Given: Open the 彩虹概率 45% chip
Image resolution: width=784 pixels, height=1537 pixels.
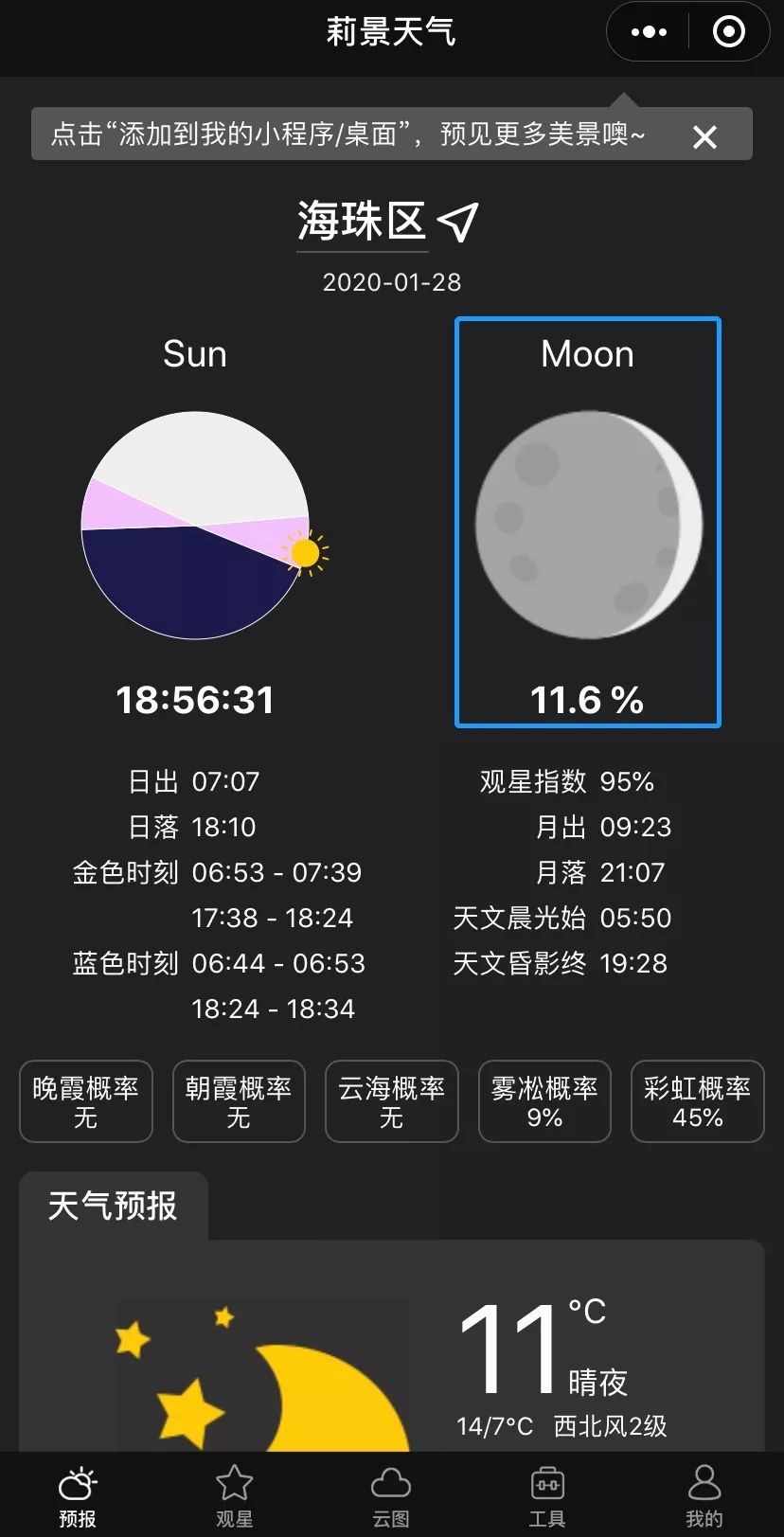Looking at the screenshot, I should [x=698, y=1101].
